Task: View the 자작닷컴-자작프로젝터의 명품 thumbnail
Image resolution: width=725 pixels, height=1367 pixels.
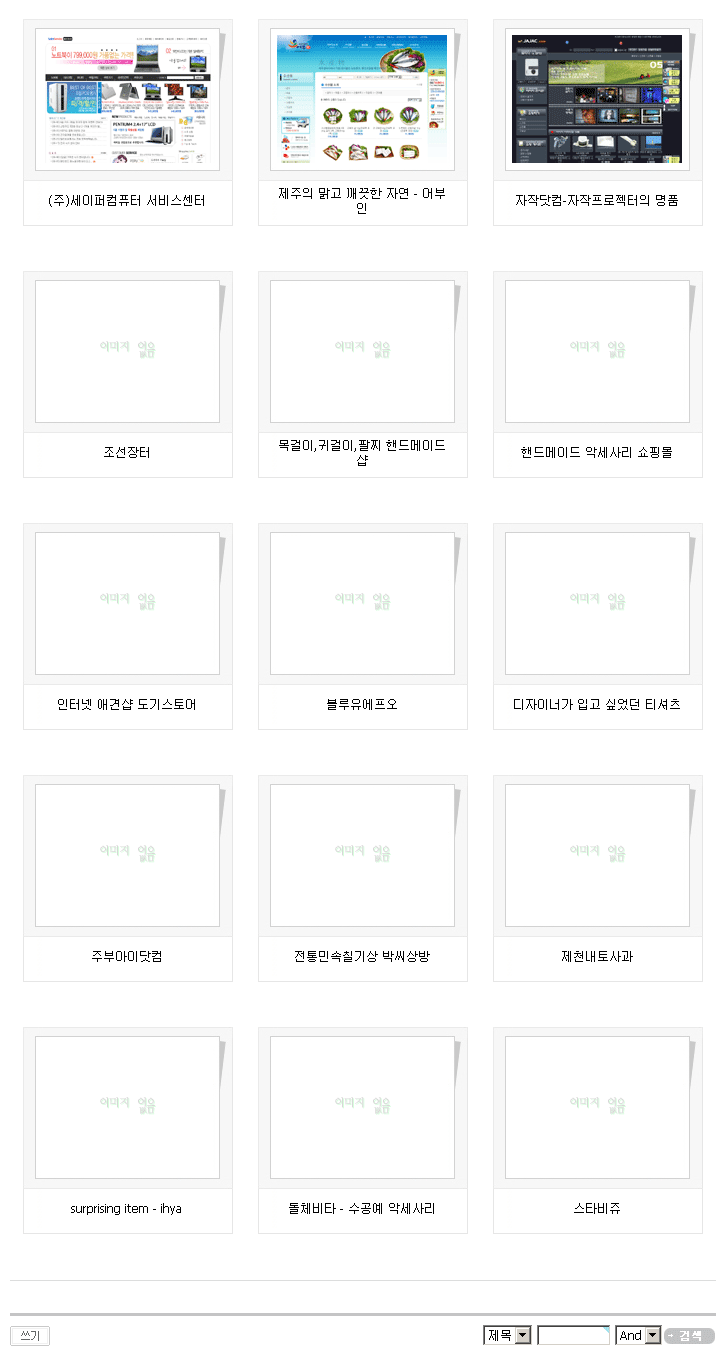Action: [597, 99]
